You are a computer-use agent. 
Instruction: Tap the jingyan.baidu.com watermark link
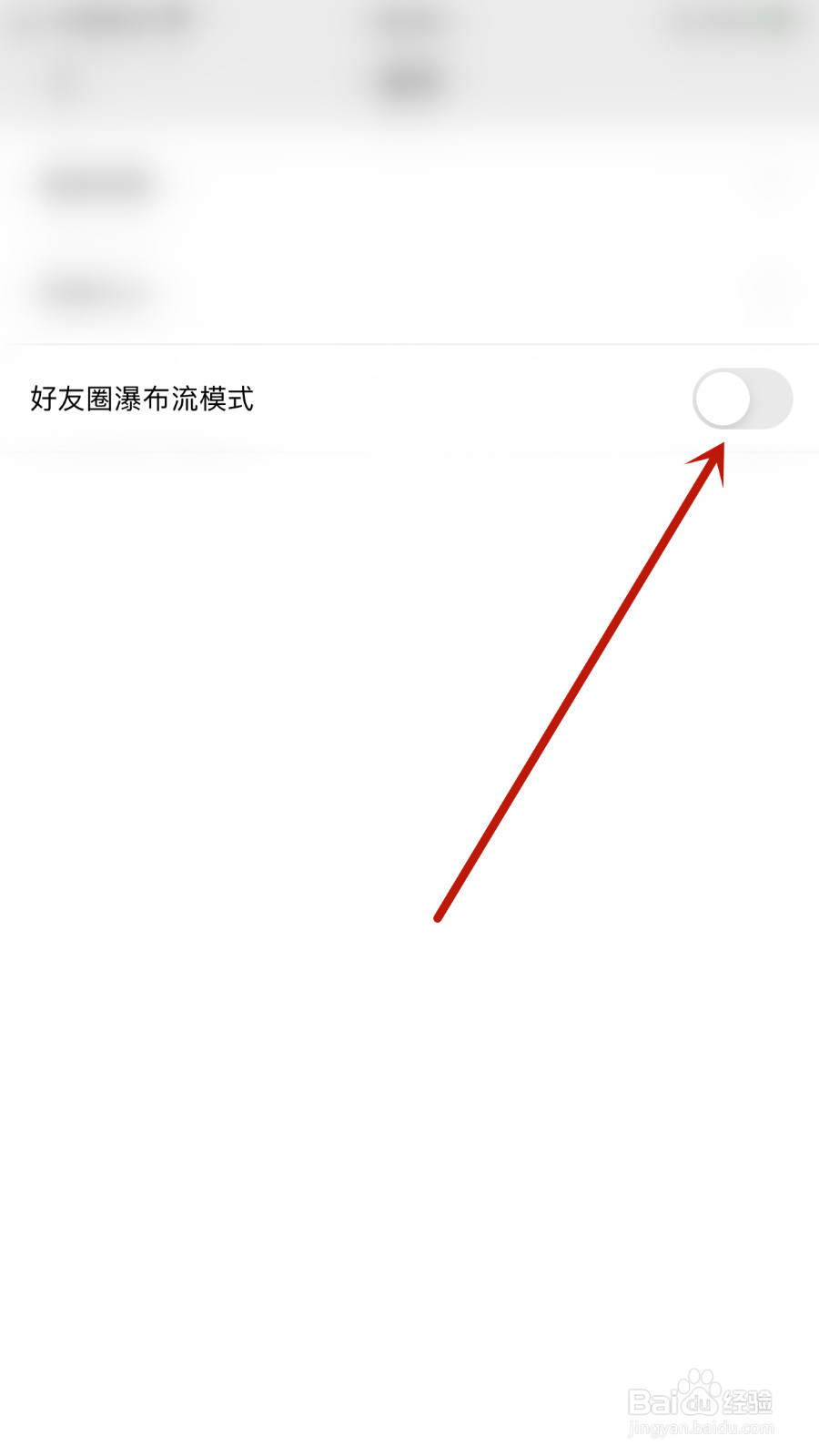[x=699, y=1431]
